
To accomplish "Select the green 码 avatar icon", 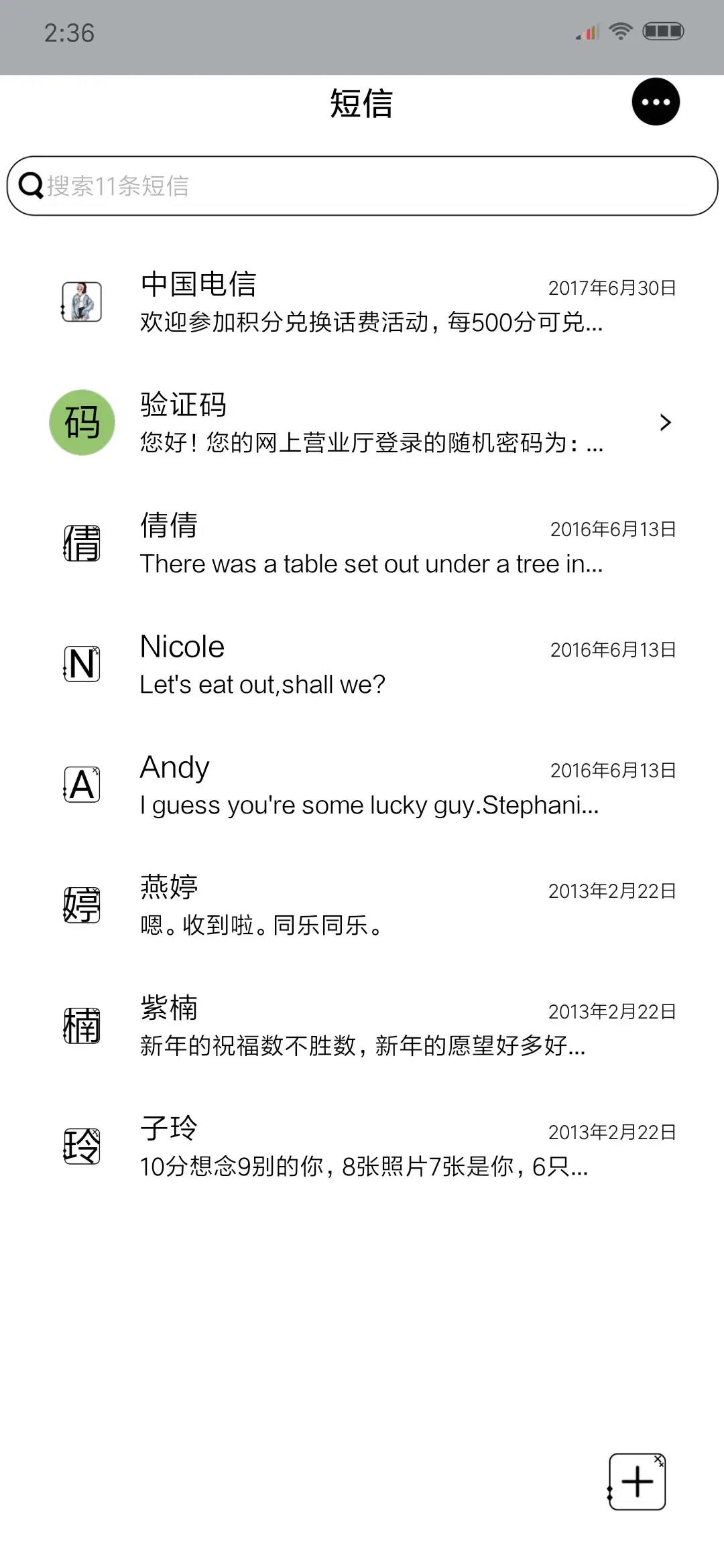I will pos(82,422).
